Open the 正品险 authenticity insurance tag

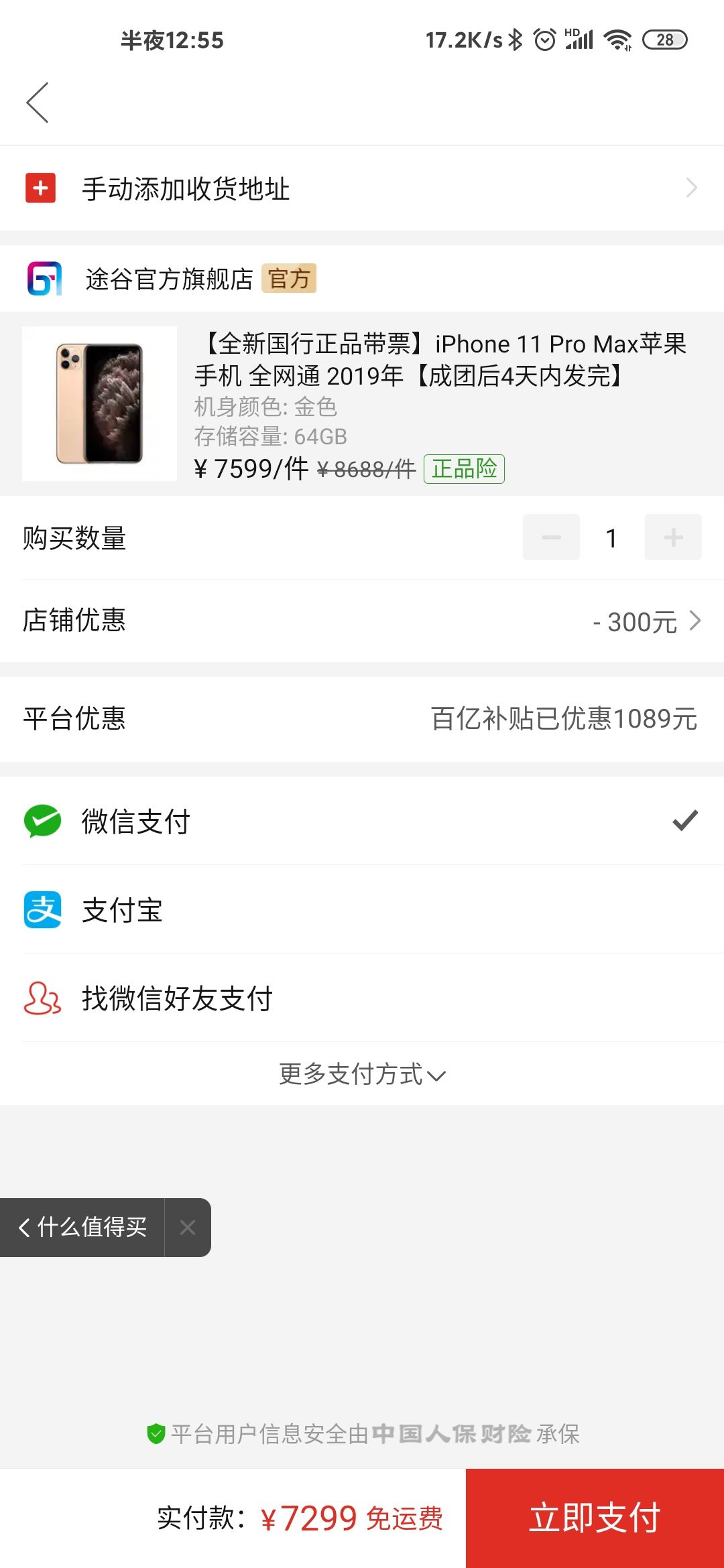(464, 469)
